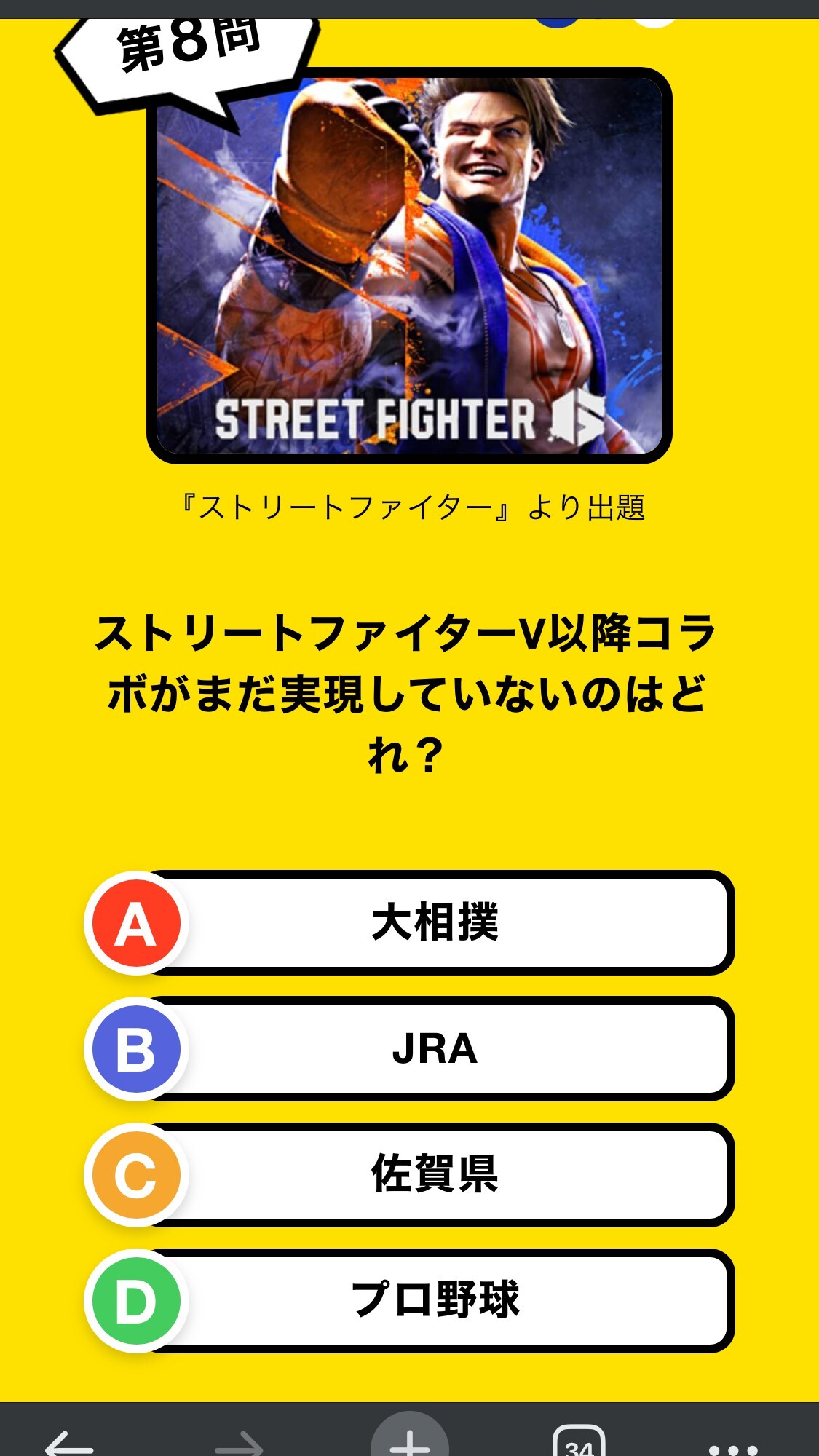The width and height of the screenshot is (819, 1456).
Task: Open the tab switcher showing 34
Action: 579,1441
